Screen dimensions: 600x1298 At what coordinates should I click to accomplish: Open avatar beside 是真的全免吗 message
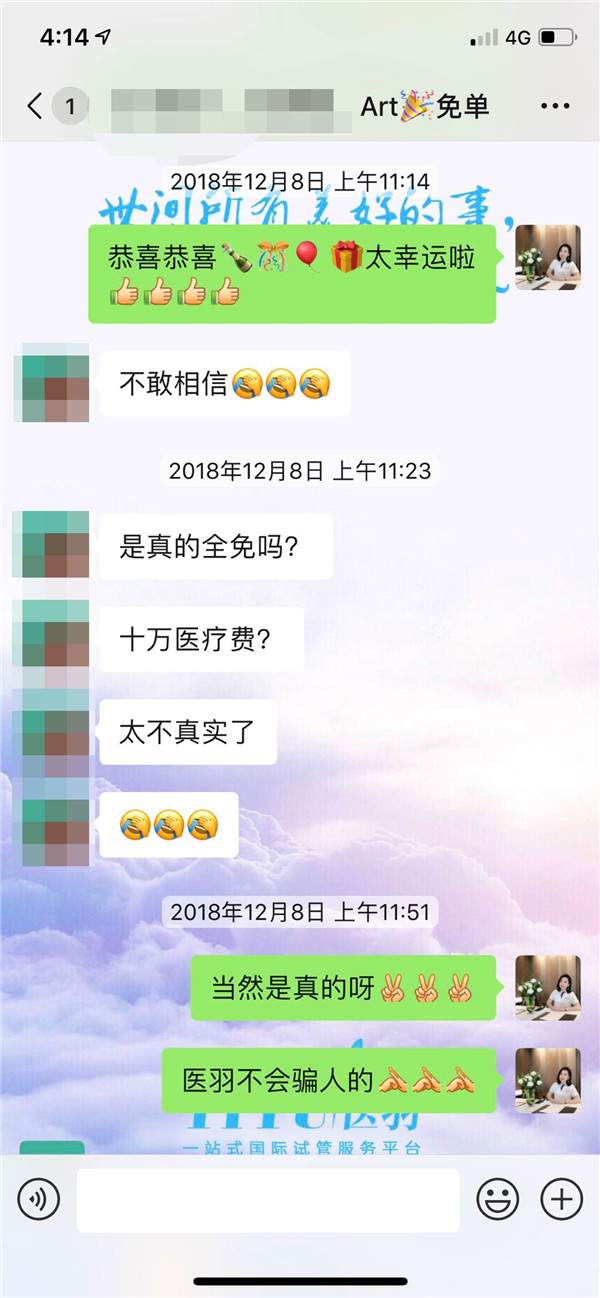pos(54,546)
